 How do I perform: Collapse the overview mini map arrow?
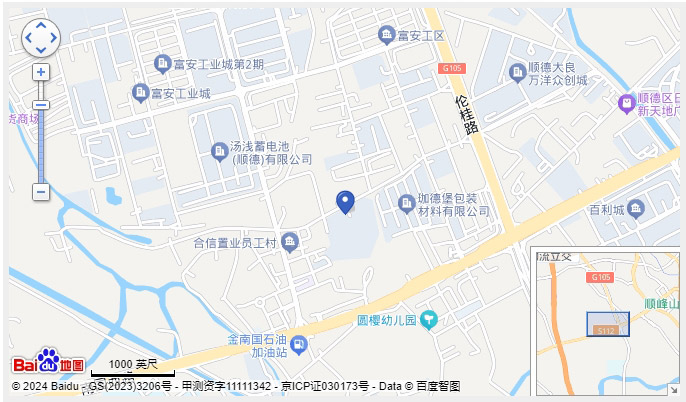[673, 388]
